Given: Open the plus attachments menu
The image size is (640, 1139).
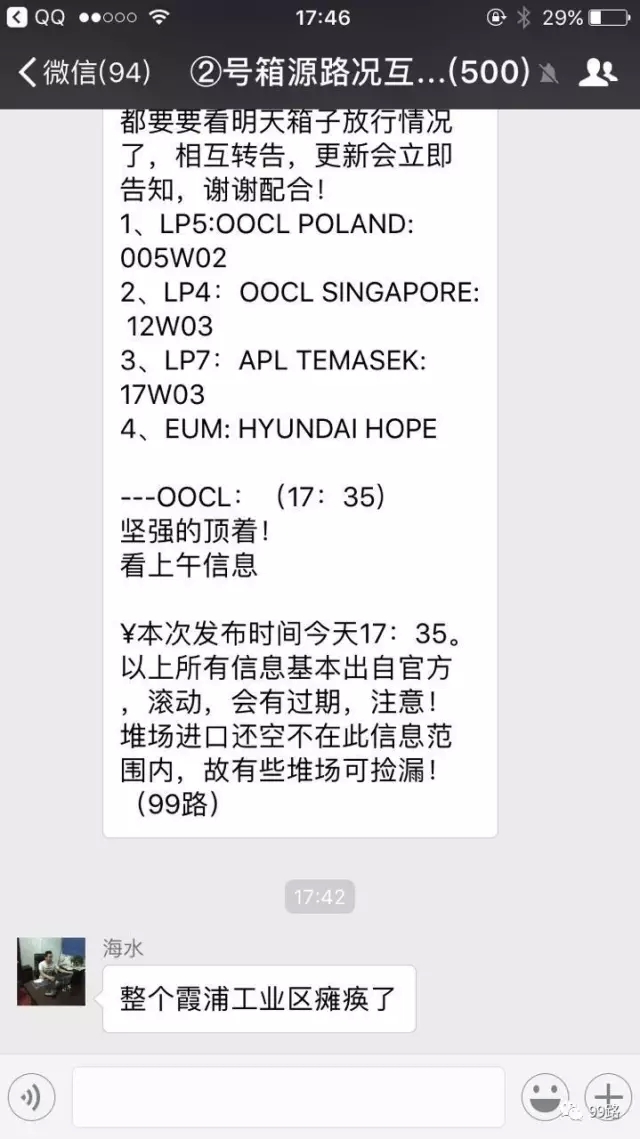Looking at the screenshot, I should 606,1095.
